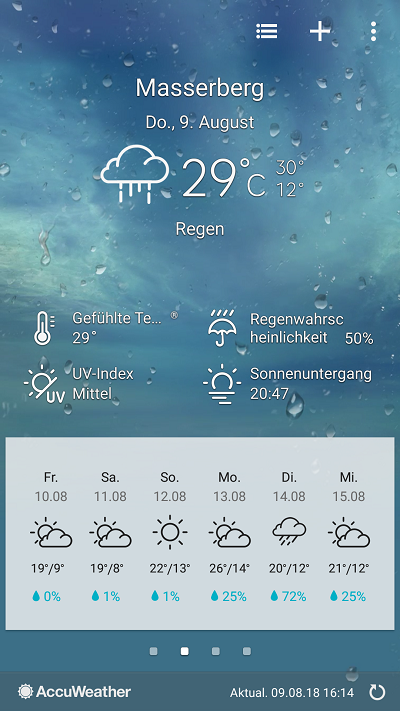Image resolution: width=400 pixels, height=711 pixels.
Task: Add a new location with the plus icon
Action: [x=320, y=31]
